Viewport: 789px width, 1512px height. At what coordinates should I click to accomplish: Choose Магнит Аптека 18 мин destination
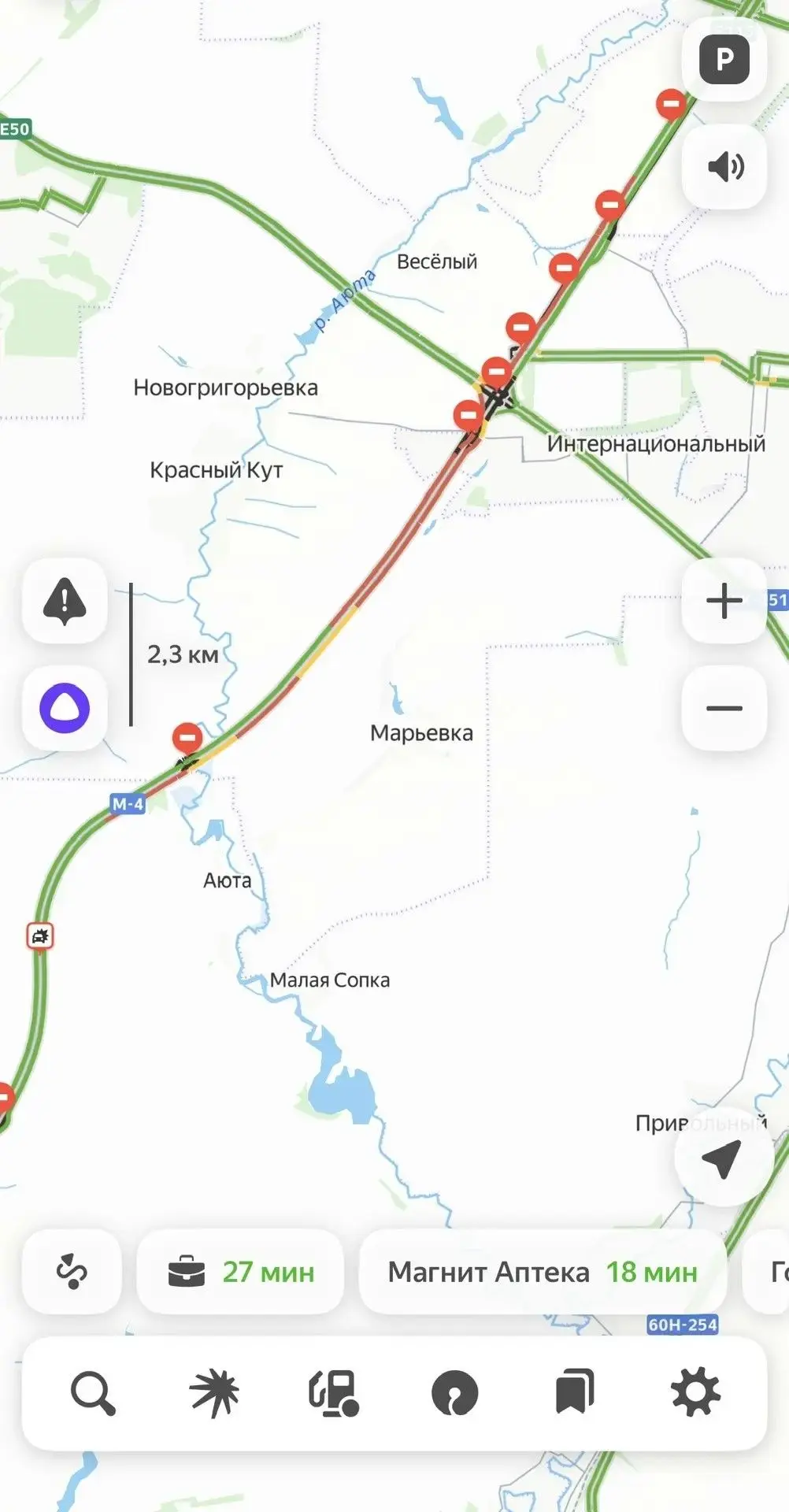[x=543, y=1271]
